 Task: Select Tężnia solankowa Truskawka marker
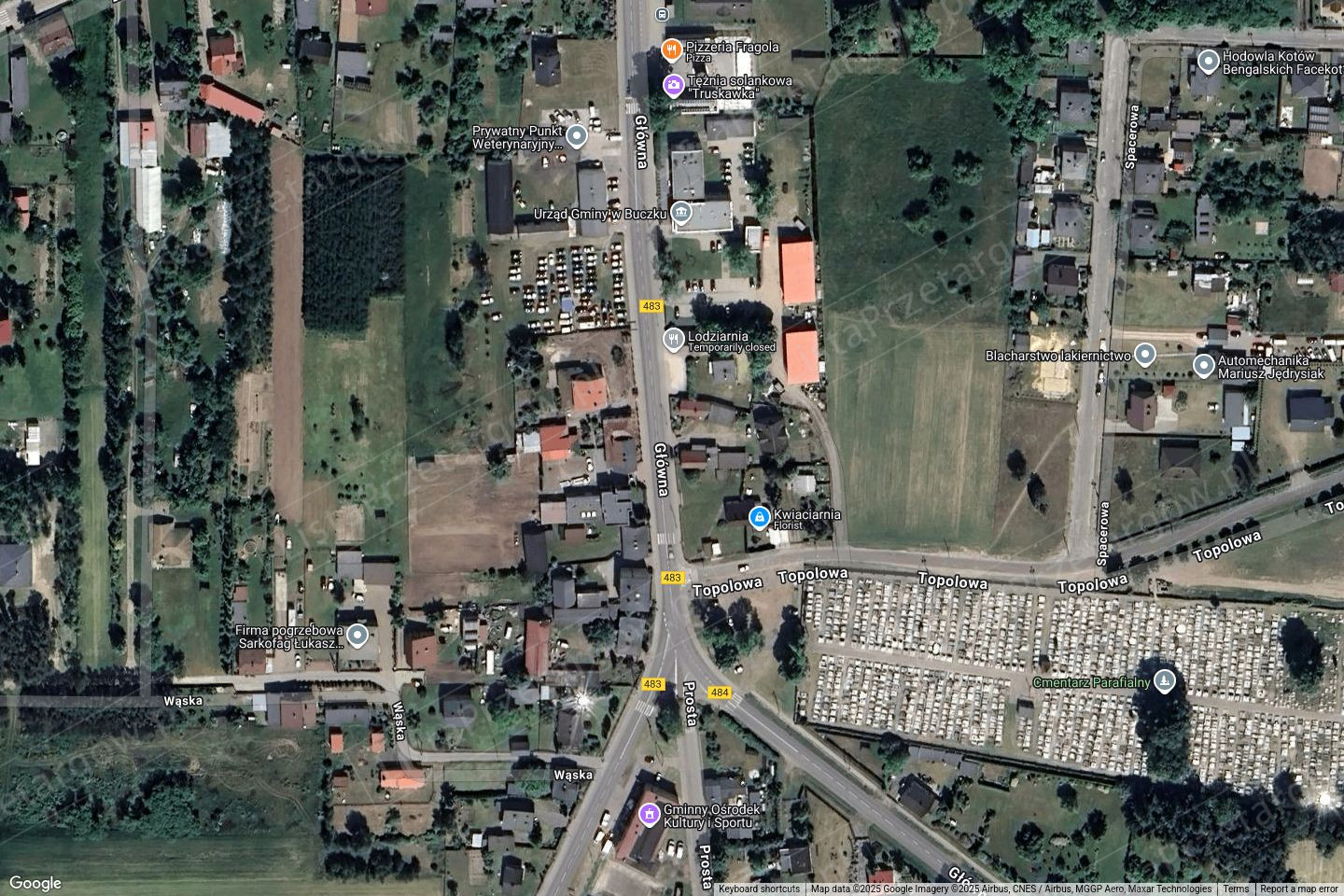tap(672, 85)
